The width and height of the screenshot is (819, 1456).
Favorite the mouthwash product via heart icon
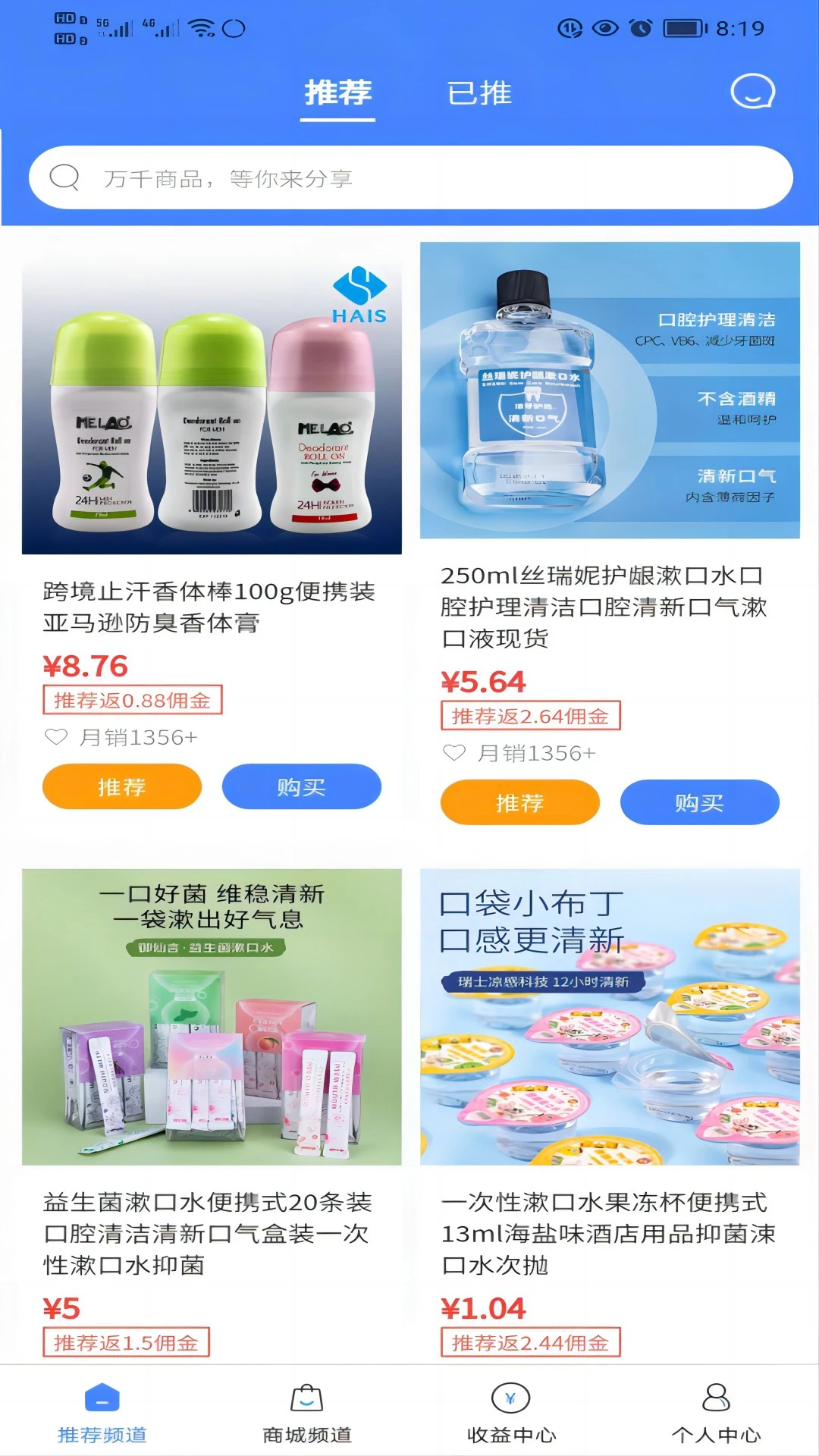(x=453, y=753)
